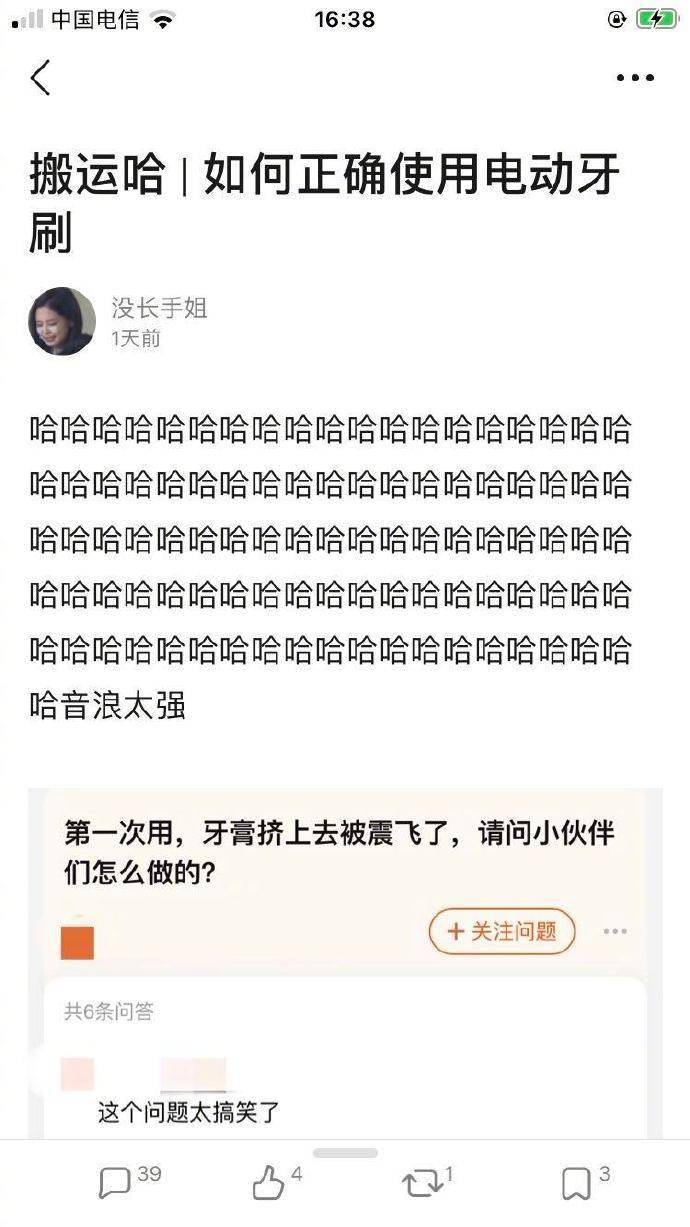Open 没长手姐's profile avatar
Screen dimensions: 690x1227
pos(62,321)
